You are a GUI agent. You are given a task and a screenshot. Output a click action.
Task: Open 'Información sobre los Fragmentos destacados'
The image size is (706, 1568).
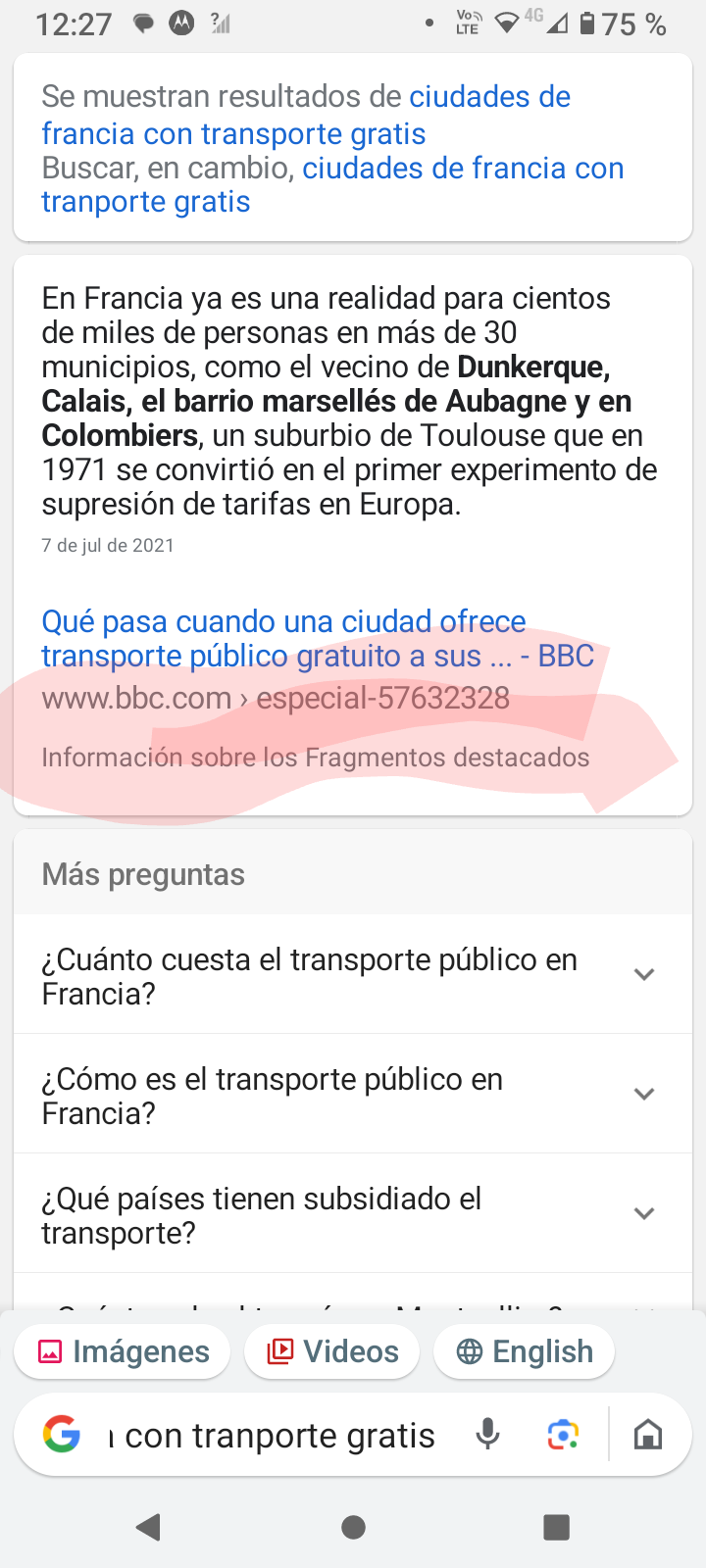click(315, 758)
